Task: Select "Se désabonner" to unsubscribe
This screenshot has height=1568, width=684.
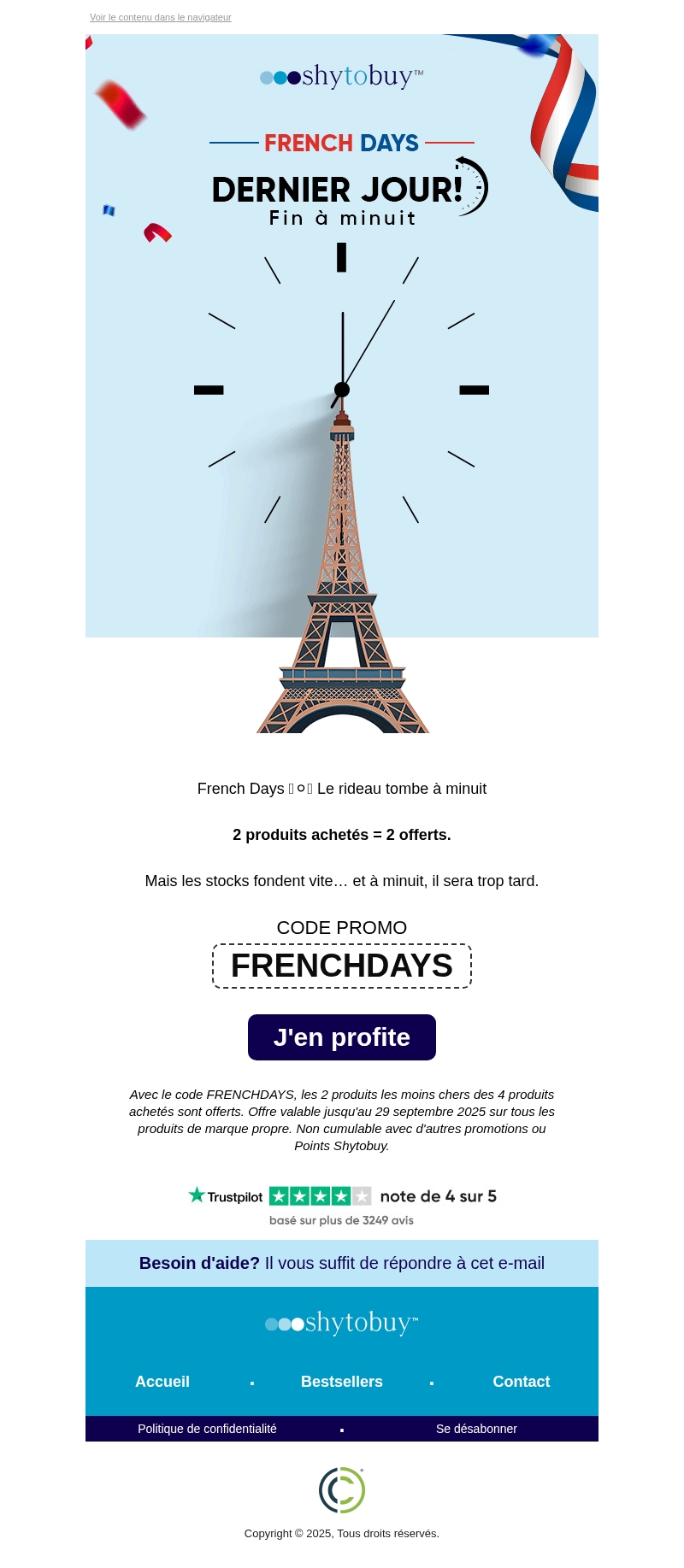Action: (476, 1429)
